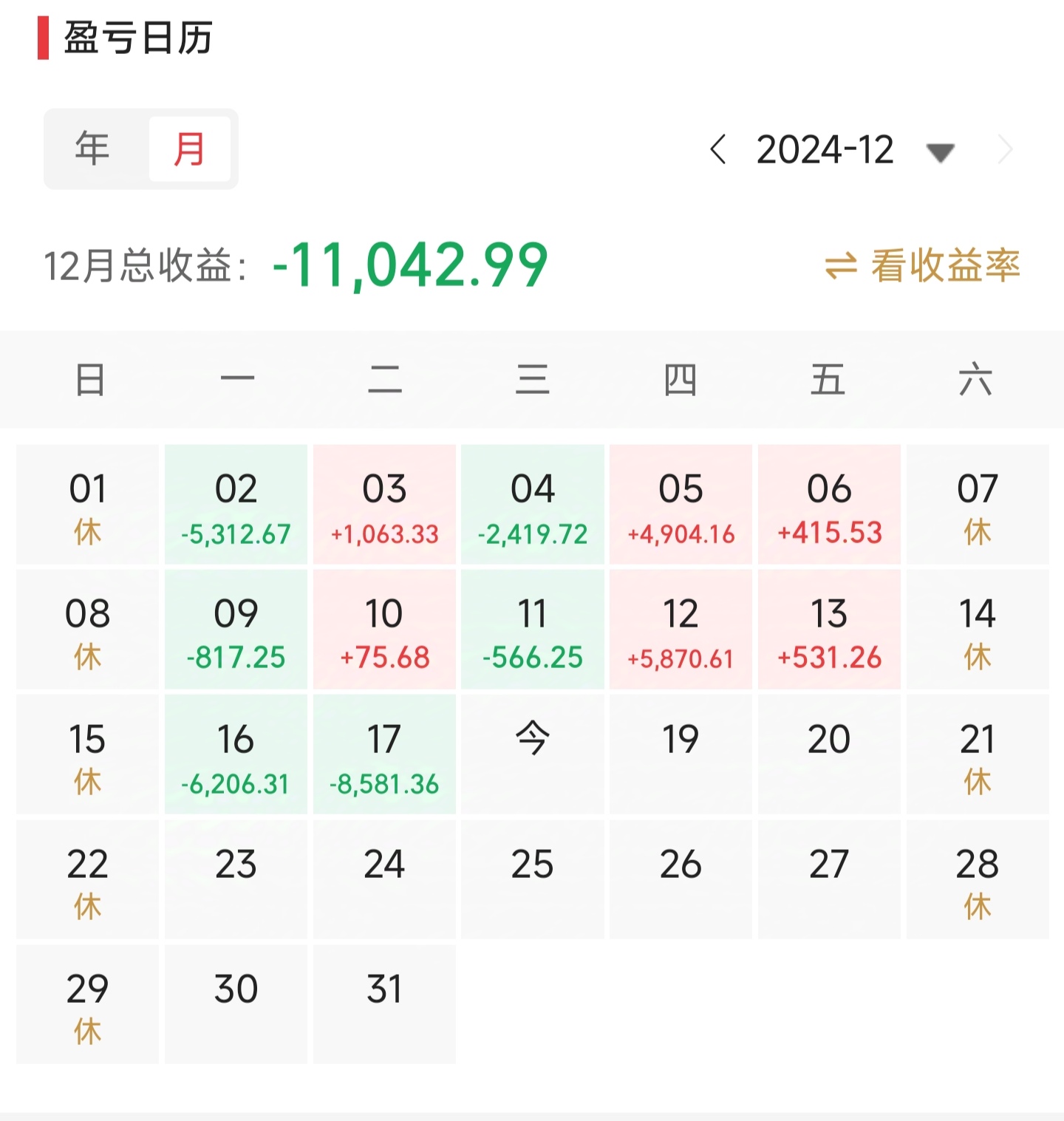
Task: Click today's cell marked 今
Action: 532,754
